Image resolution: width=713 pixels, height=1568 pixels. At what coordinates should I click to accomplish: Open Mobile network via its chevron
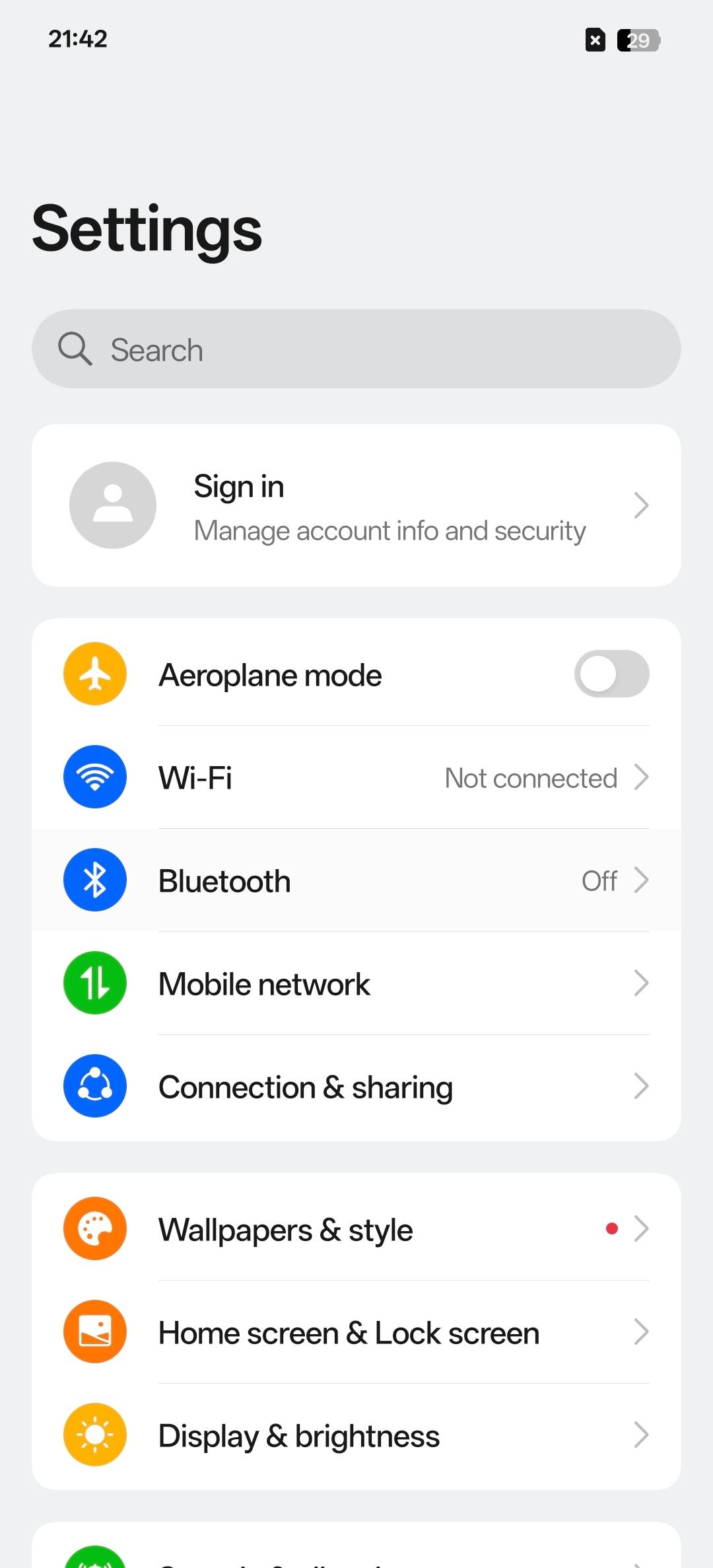click(642, 983)
